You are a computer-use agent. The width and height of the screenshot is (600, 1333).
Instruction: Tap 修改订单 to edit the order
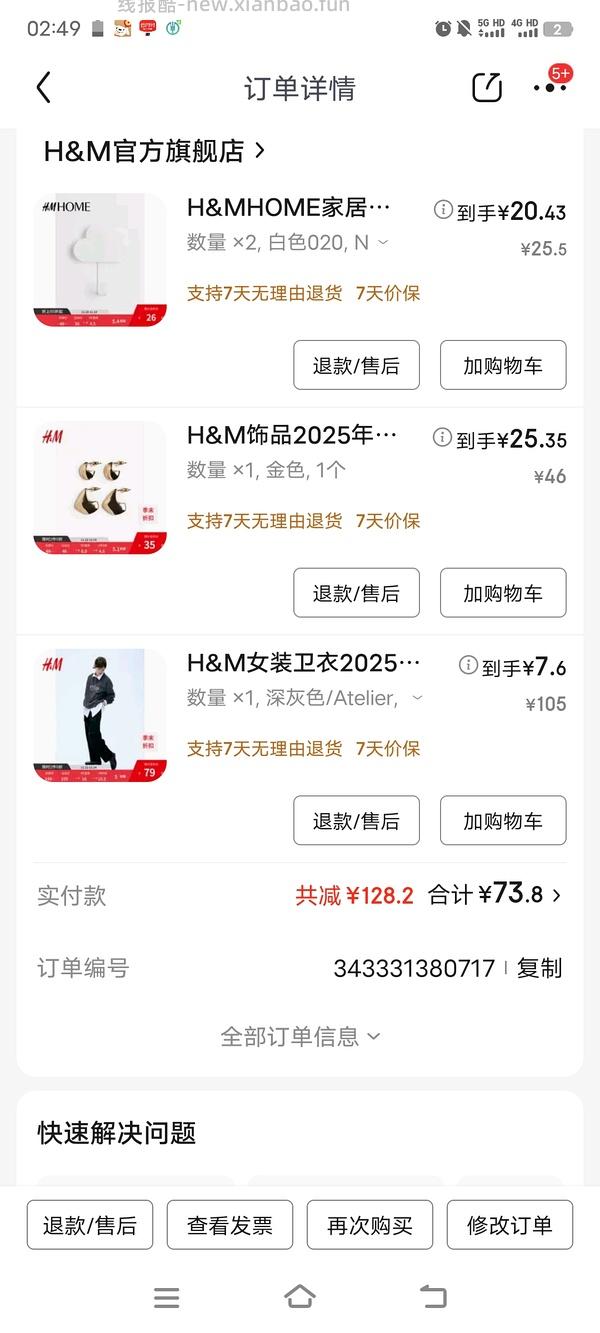pyautogui.click(x=509, y=1225)
